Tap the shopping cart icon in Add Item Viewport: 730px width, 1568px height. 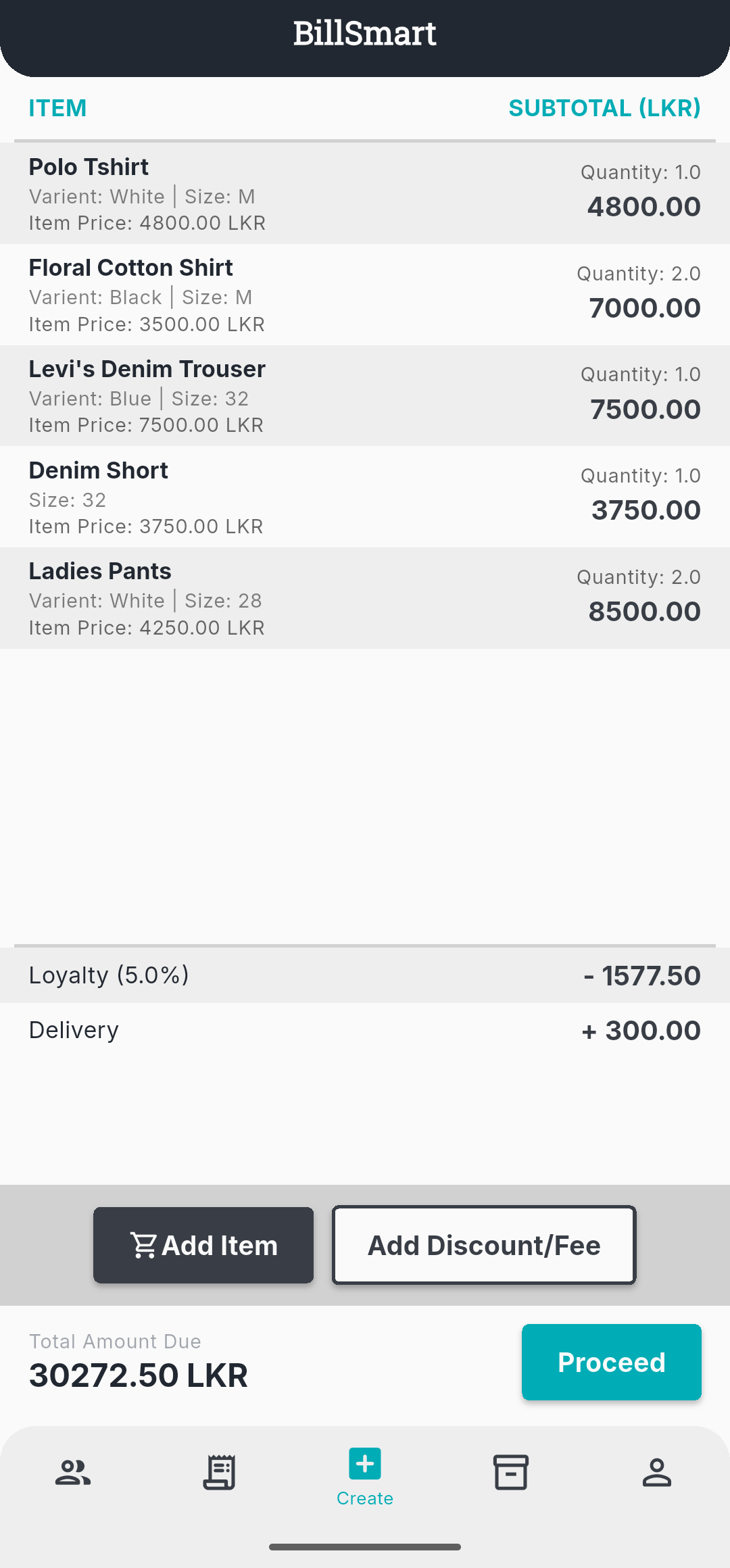pos(144,1245)
